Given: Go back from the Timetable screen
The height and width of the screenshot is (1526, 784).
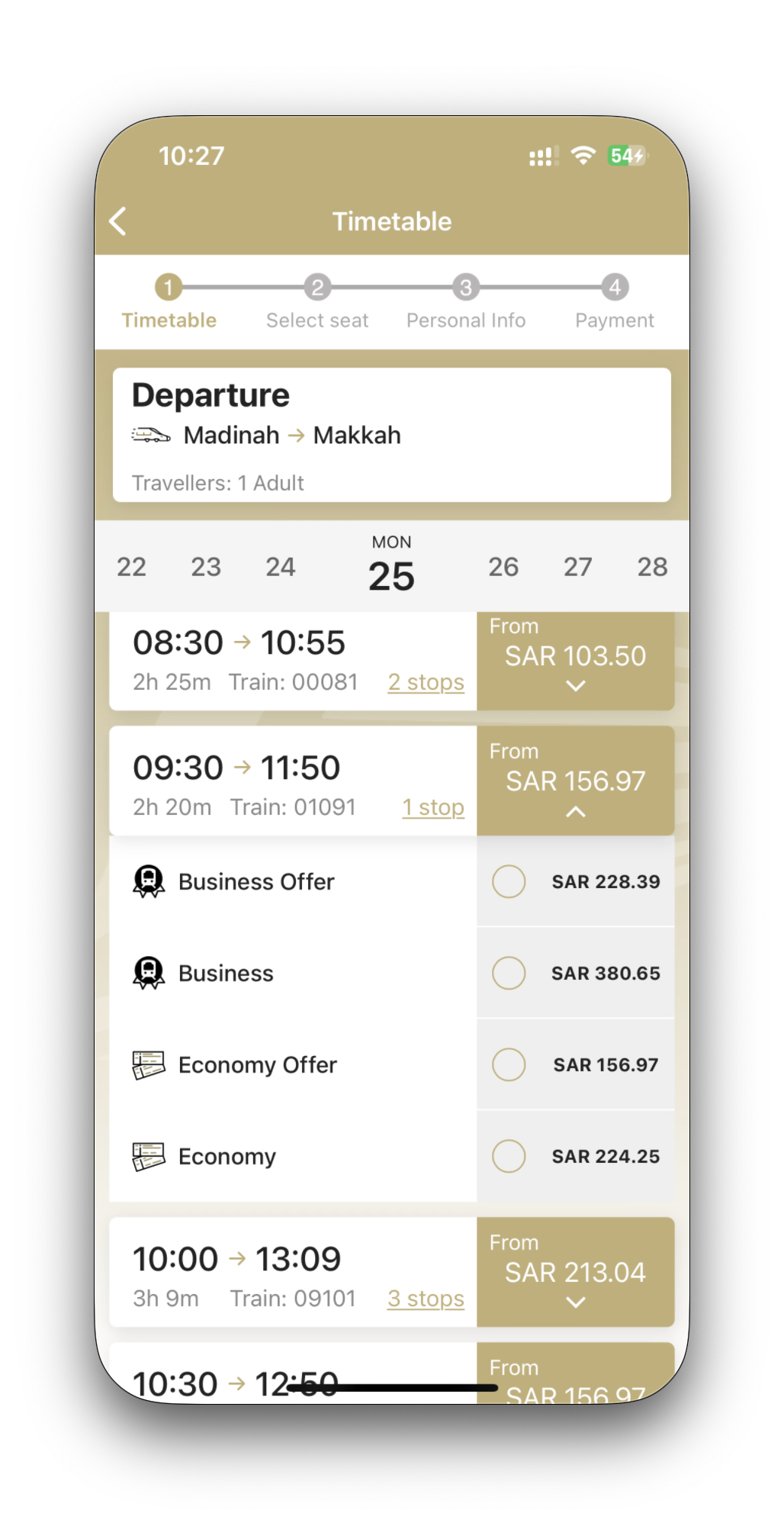Looking at the screenshot, I should (118, 221).
